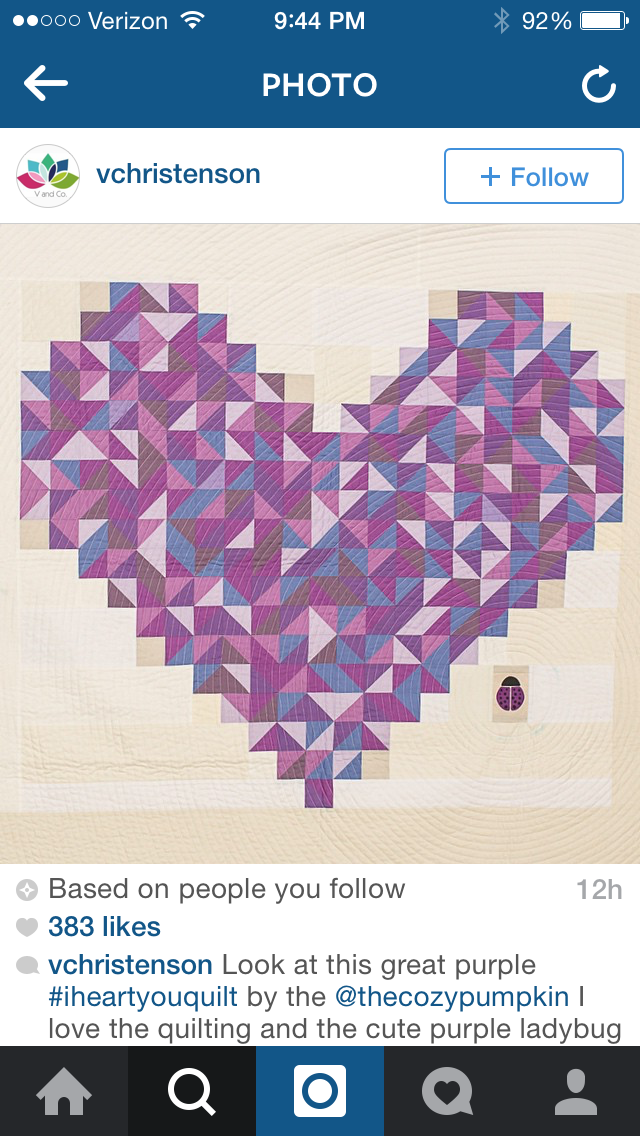Screen dimensions: 640x1136
Task: Switch to the Profile tab
Action: tap(576, 1091)
